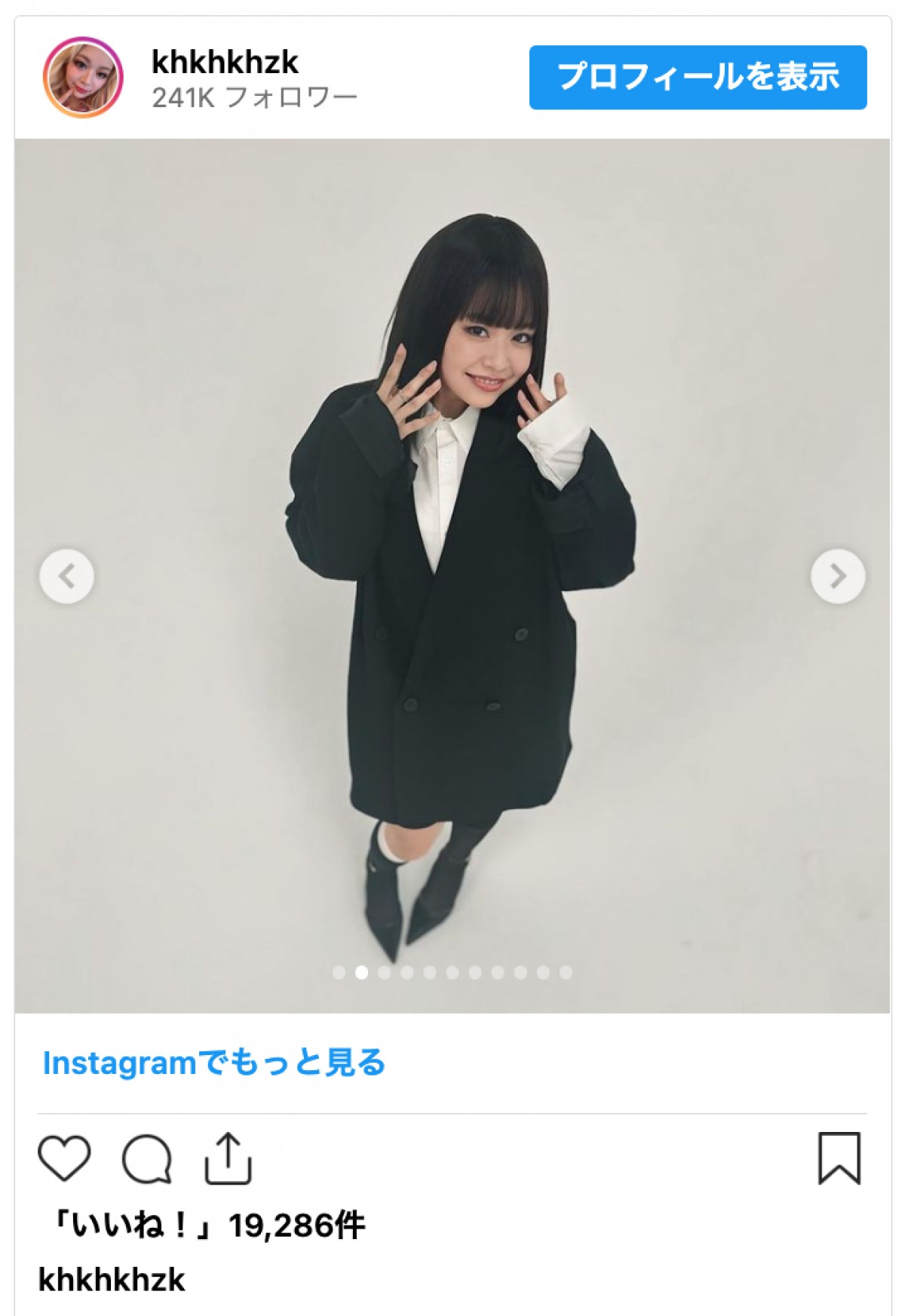Go to the previous photo in carousel

coord(67,576)
